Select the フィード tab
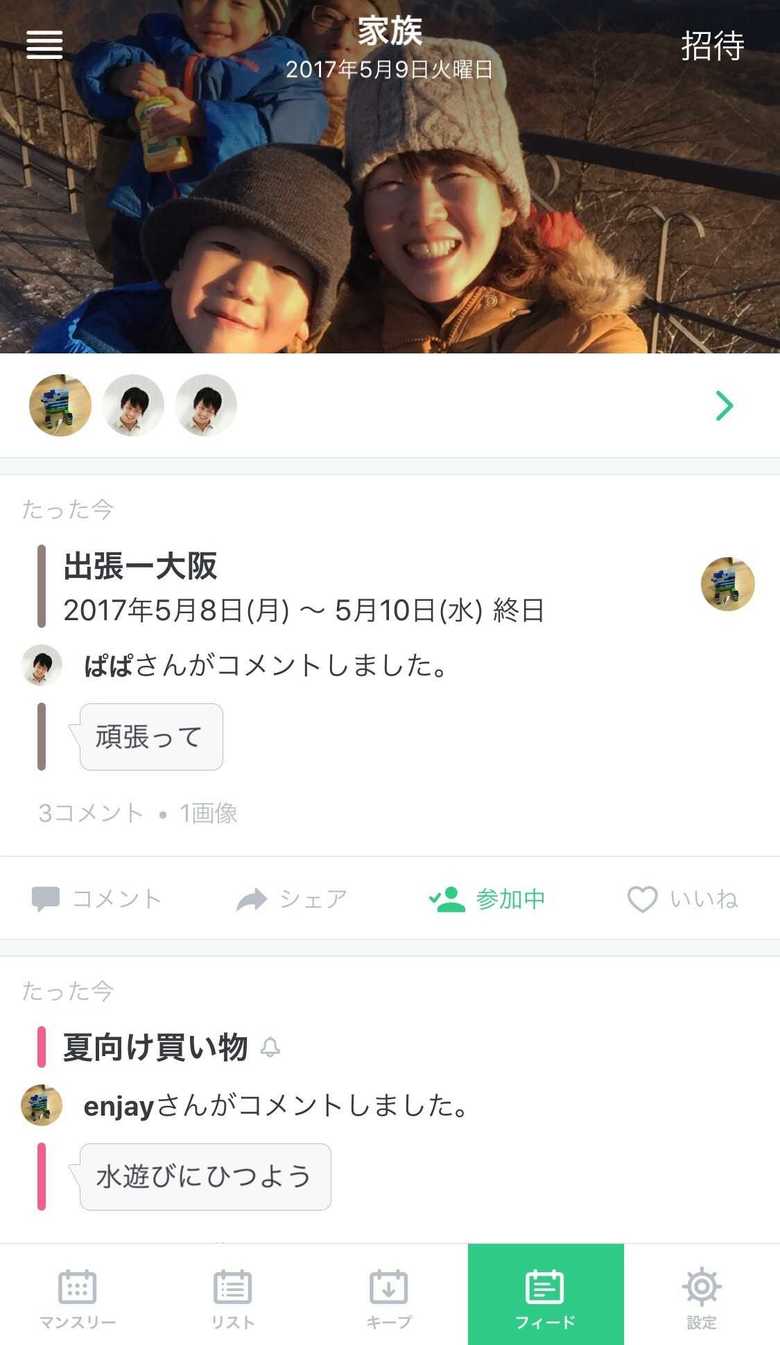The image size is (780, 1345). (545, 1296)
